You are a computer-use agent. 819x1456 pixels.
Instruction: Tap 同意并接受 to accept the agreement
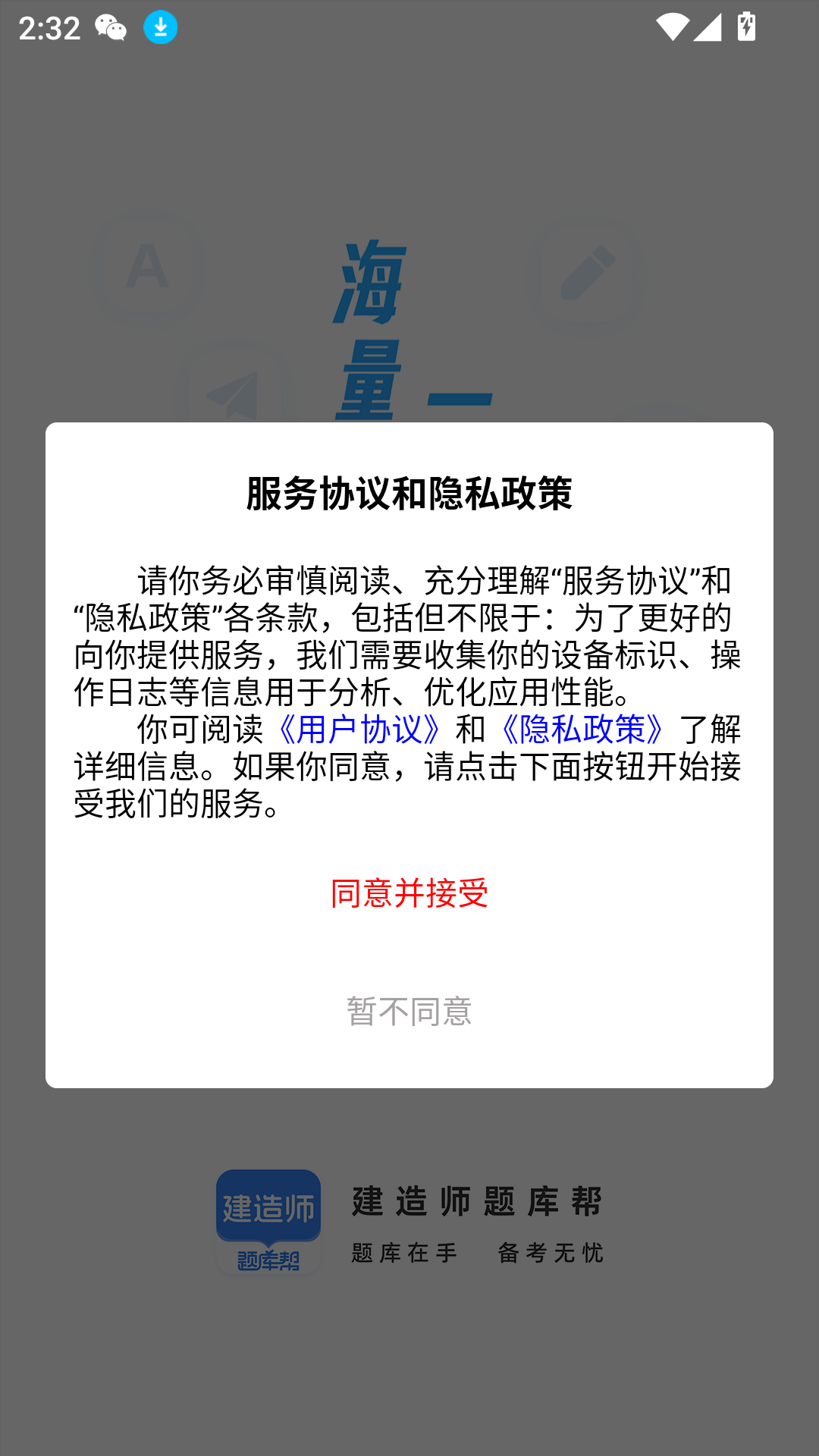[x=409, y=893]
